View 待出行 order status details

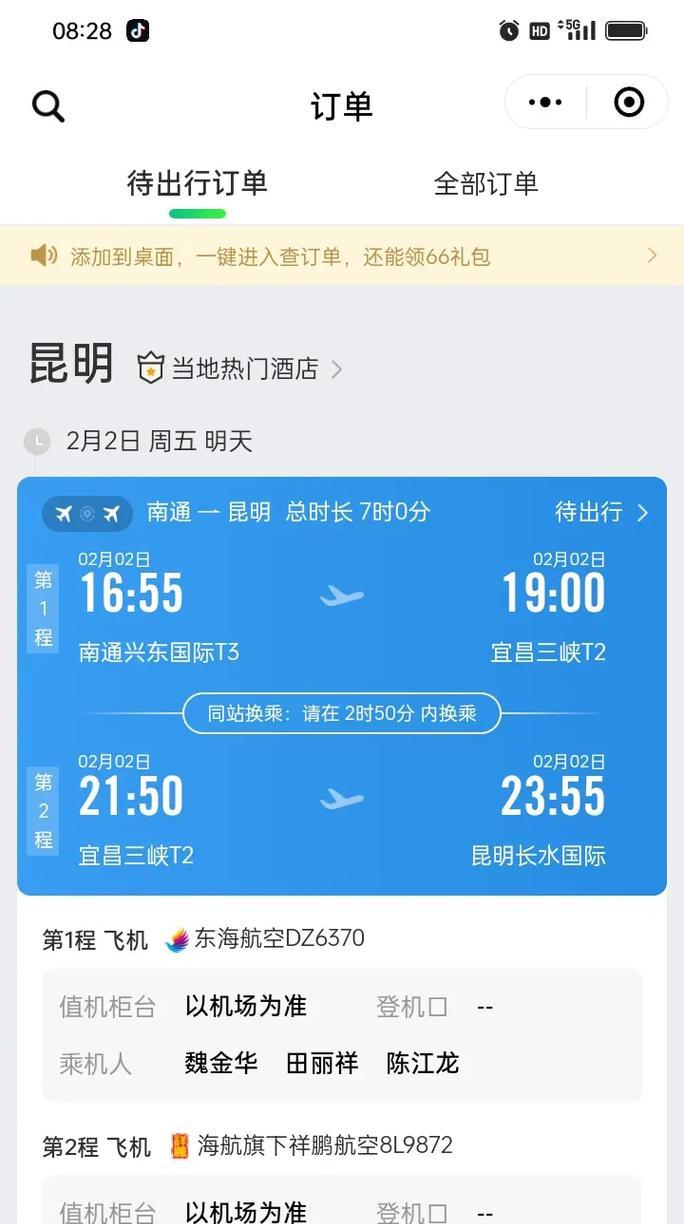[601, 512]
